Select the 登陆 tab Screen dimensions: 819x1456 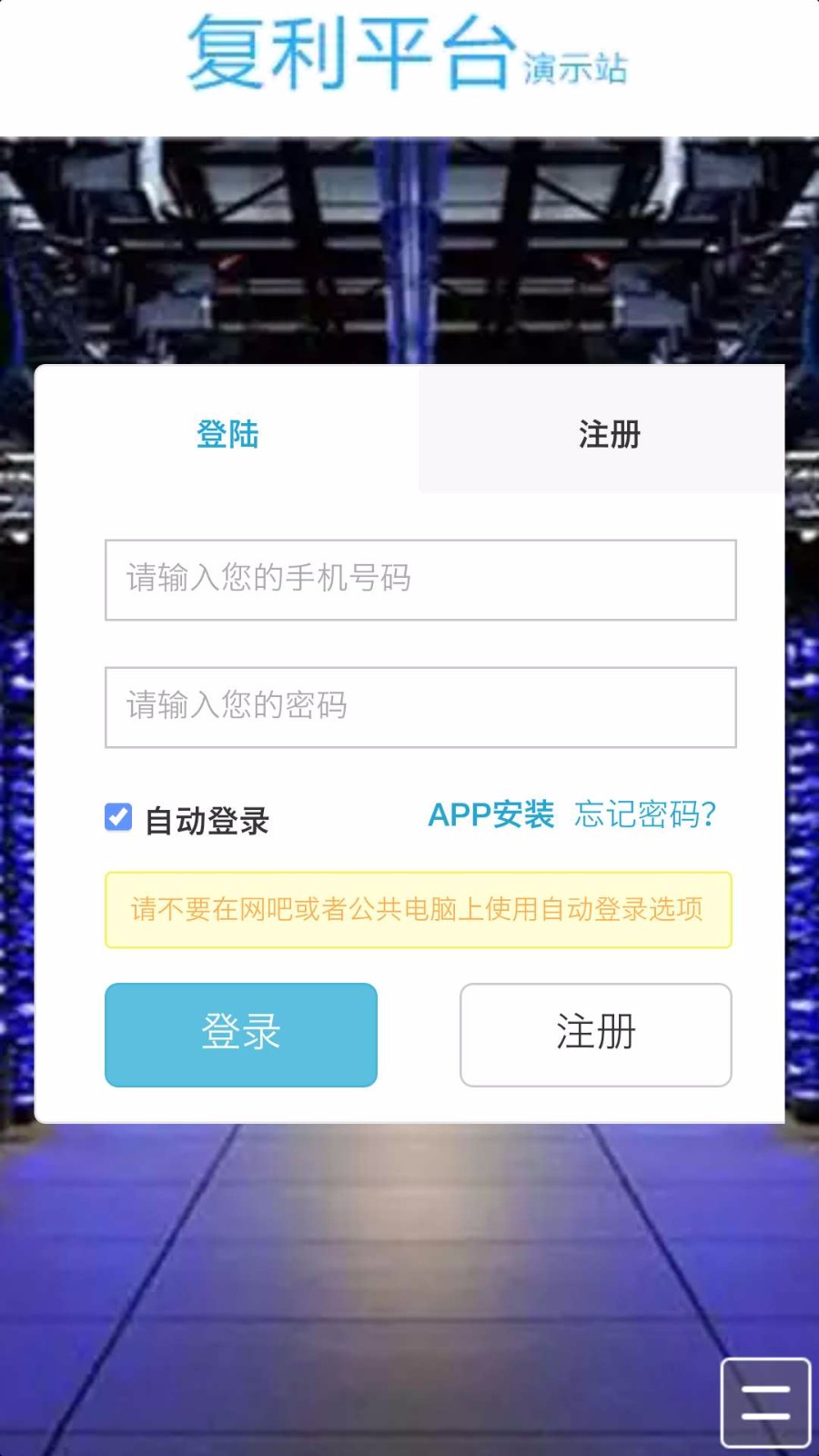[x=227, y=436]
